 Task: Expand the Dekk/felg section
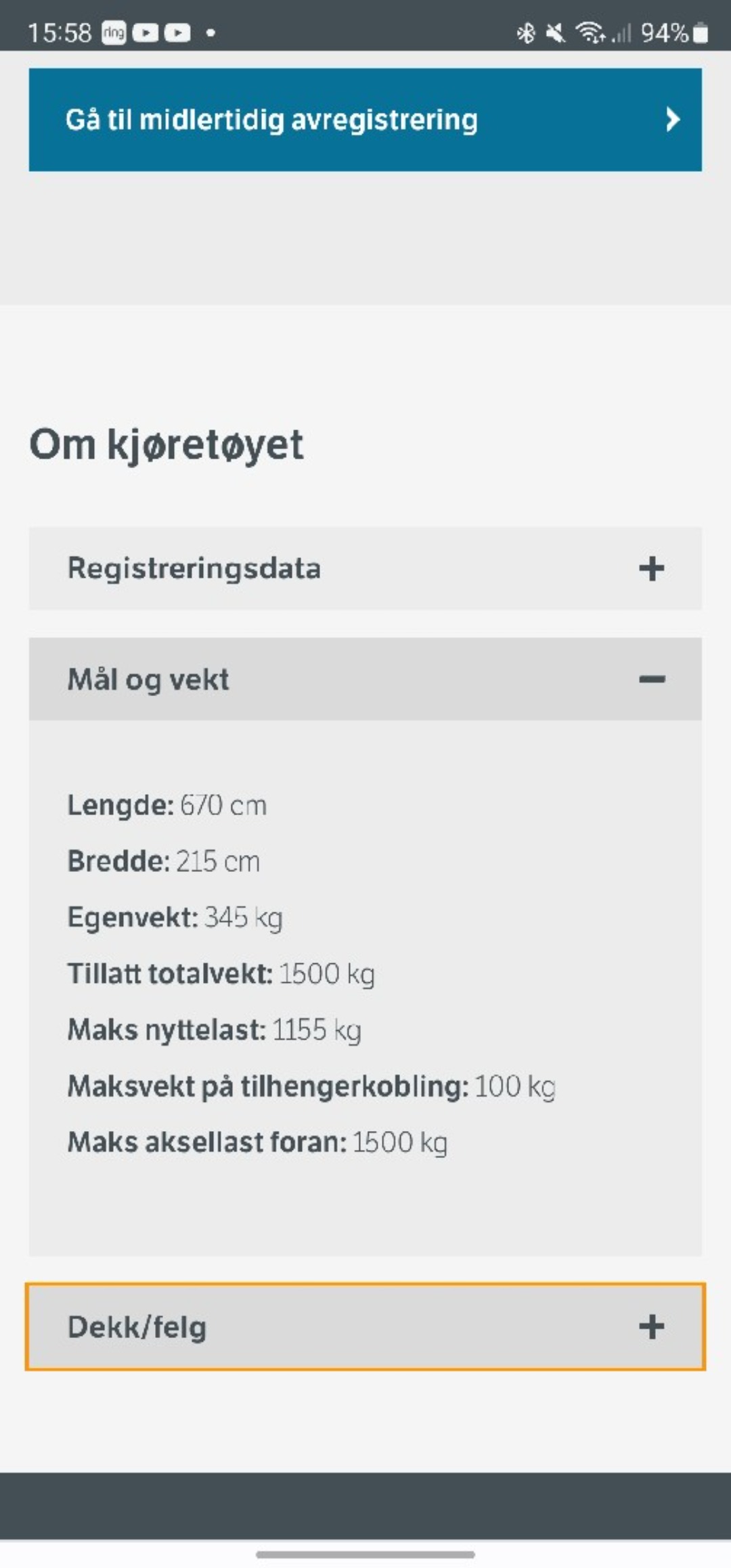tap(365, 1327)
